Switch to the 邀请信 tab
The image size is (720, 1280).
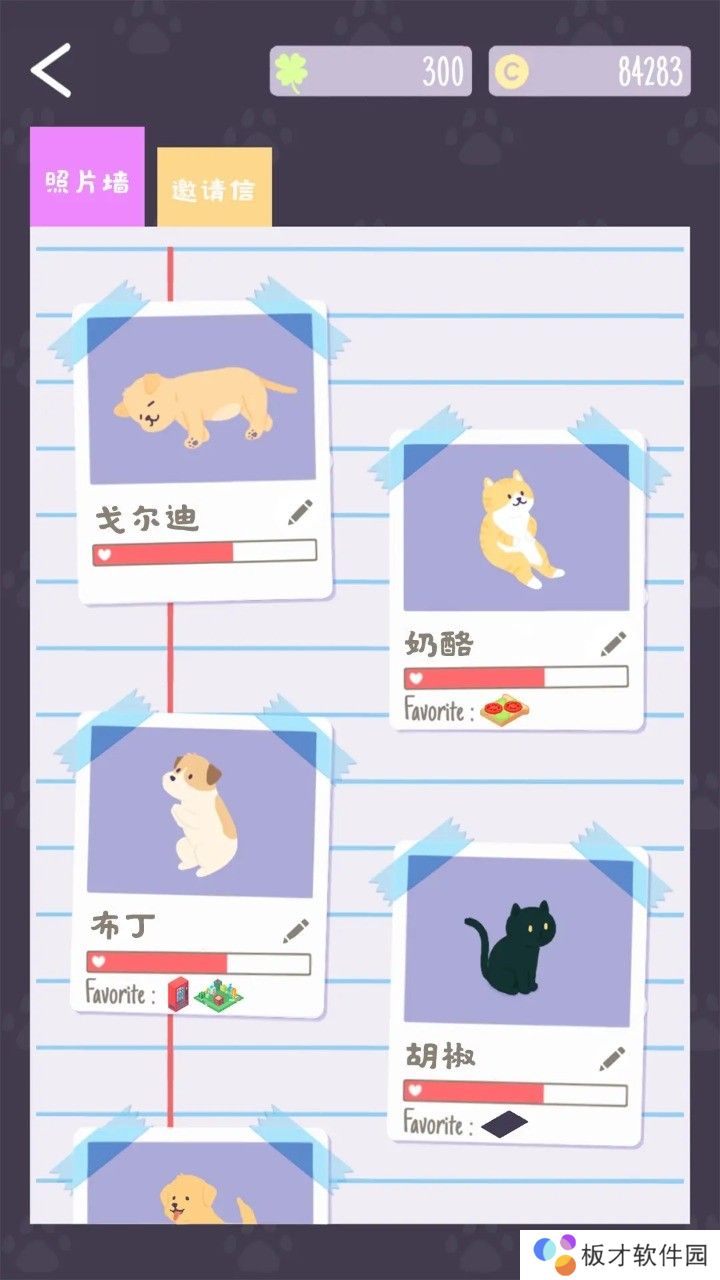pos(214,188)
